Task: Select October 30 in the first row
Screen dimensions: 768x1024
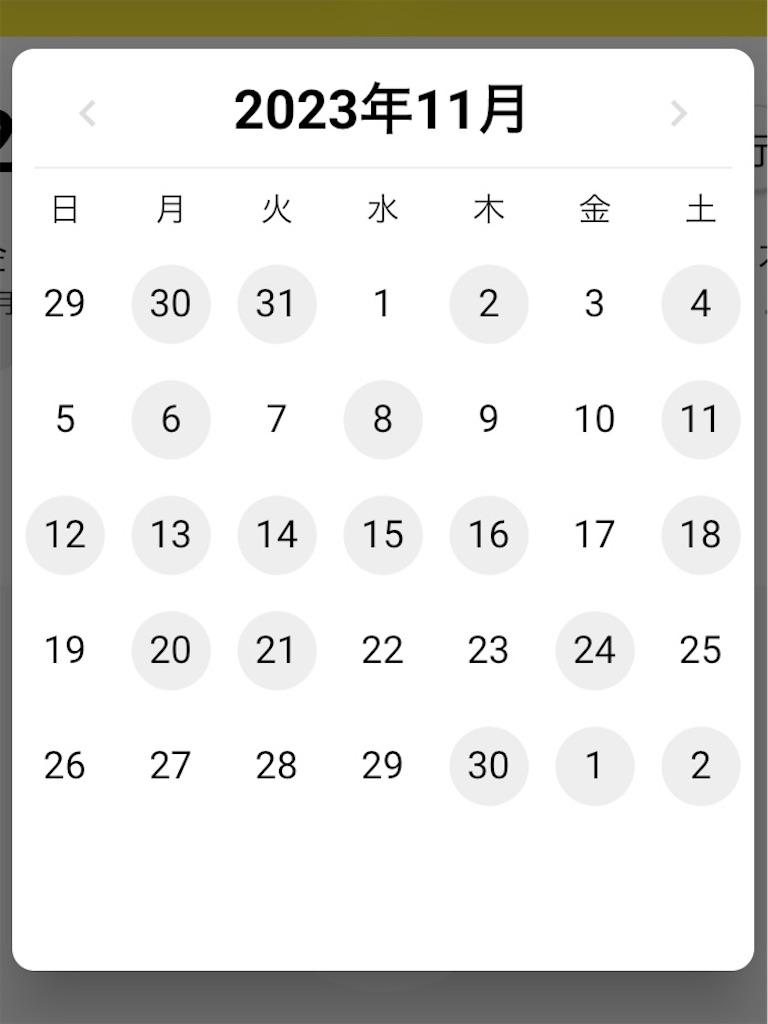Action: pos(171,304)
